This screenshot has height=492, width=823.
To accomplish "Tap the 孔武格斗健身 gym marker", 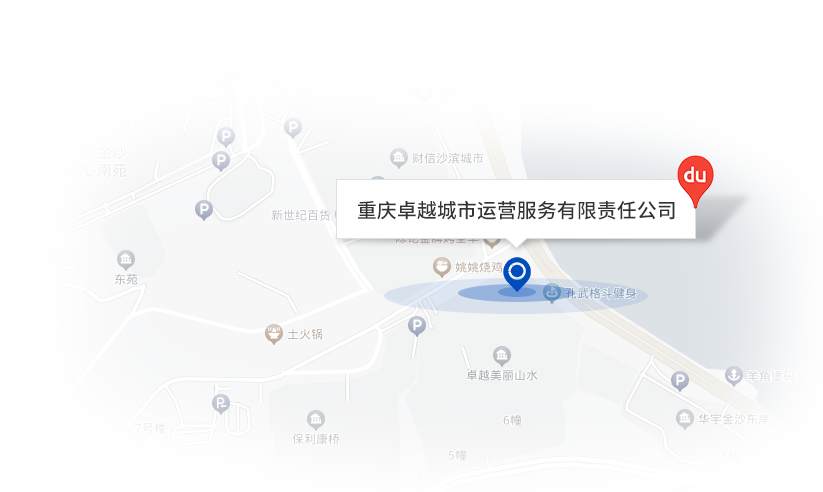I will 551,293.
